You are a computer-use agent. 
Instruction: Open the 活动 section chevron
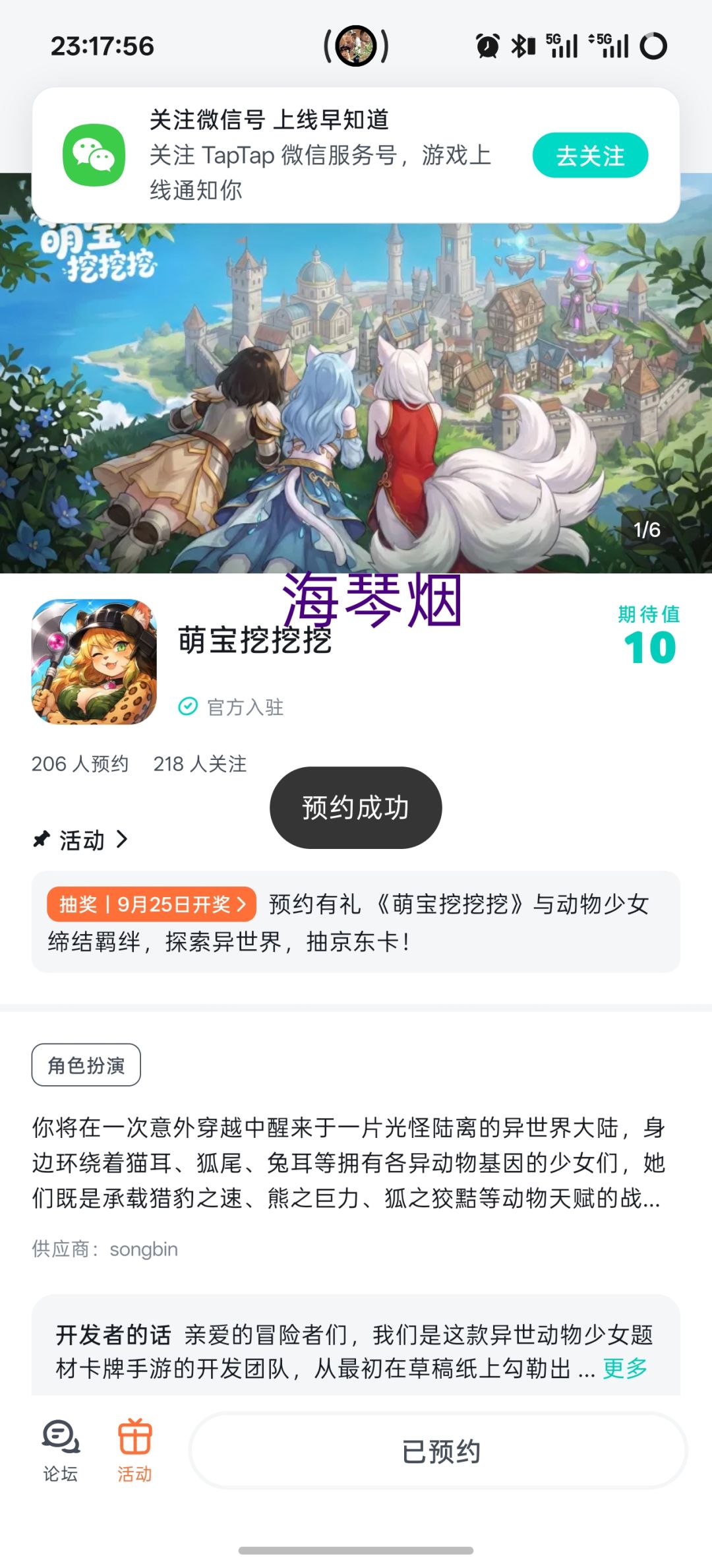pyautogui.click(x=122, y=839)
